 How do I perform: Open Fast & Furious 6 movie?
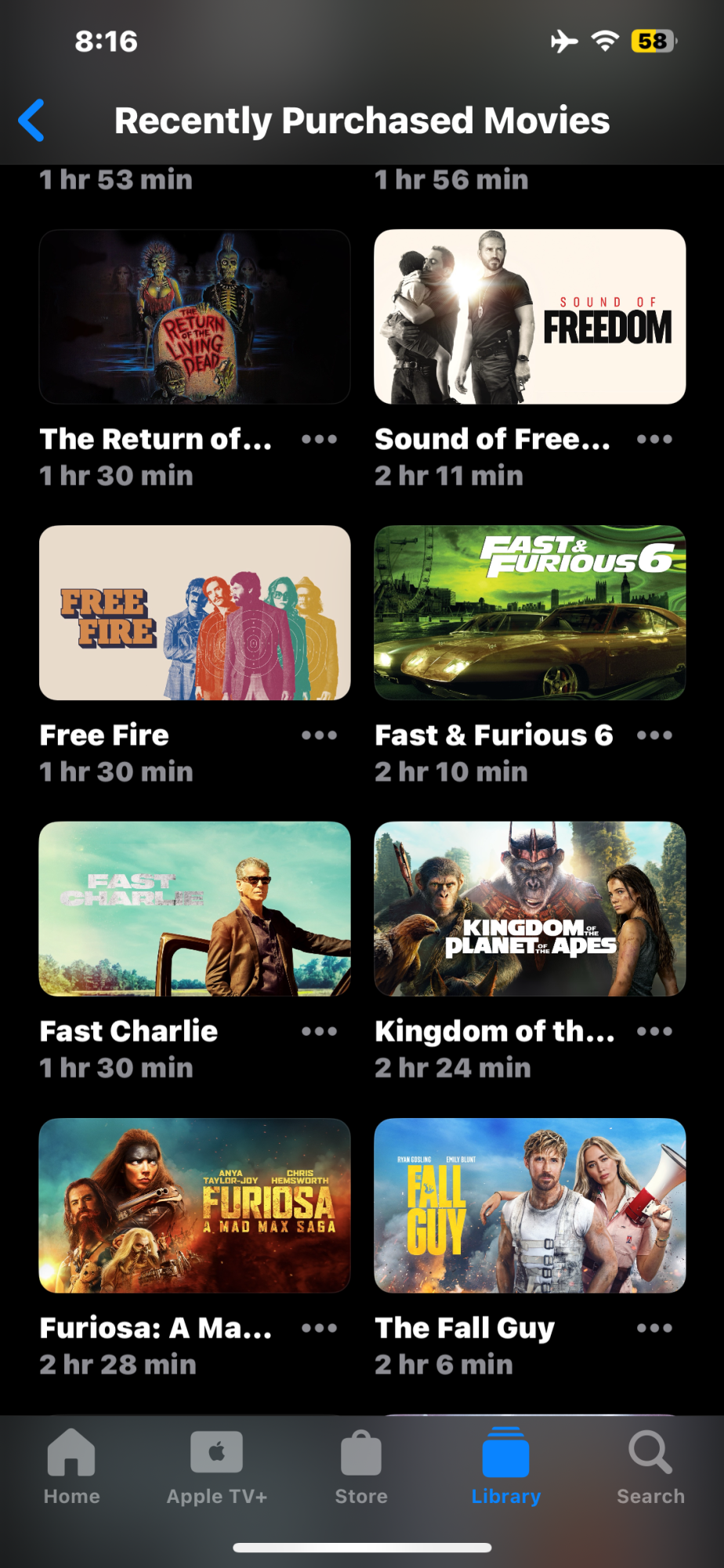click(x=530, y=612)
